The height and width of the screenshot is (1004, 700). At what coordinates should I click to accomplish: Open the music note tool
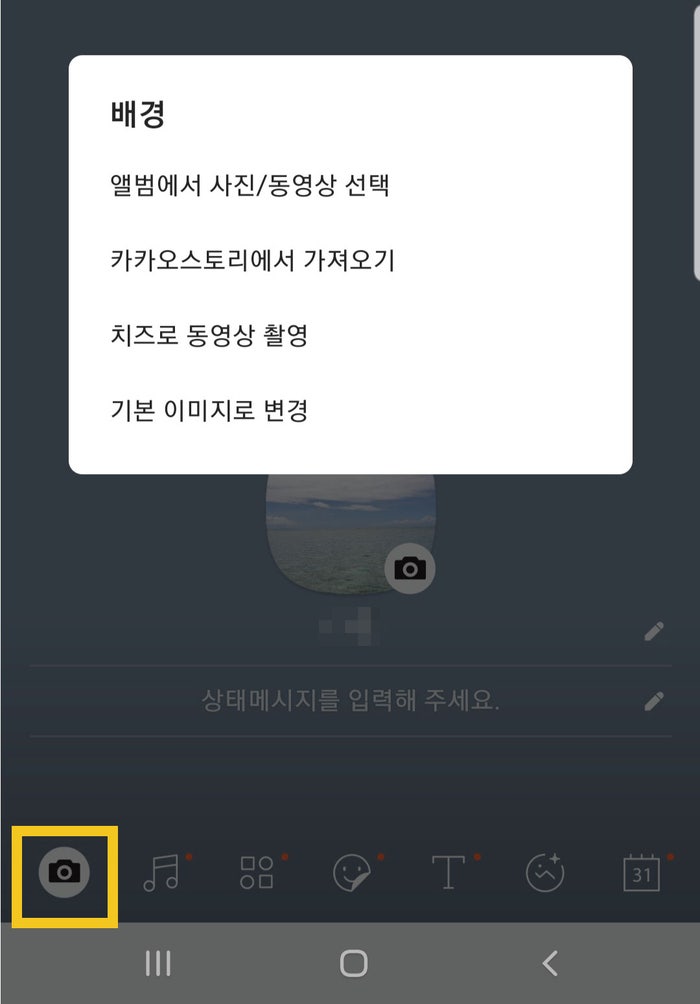(x=161, y=873)
